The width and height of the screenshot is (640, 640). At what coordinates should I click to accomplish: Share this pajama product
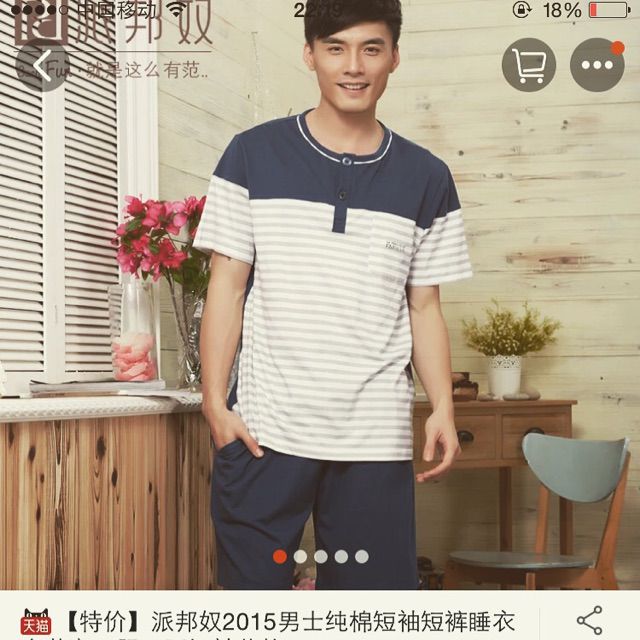(590, 620)
